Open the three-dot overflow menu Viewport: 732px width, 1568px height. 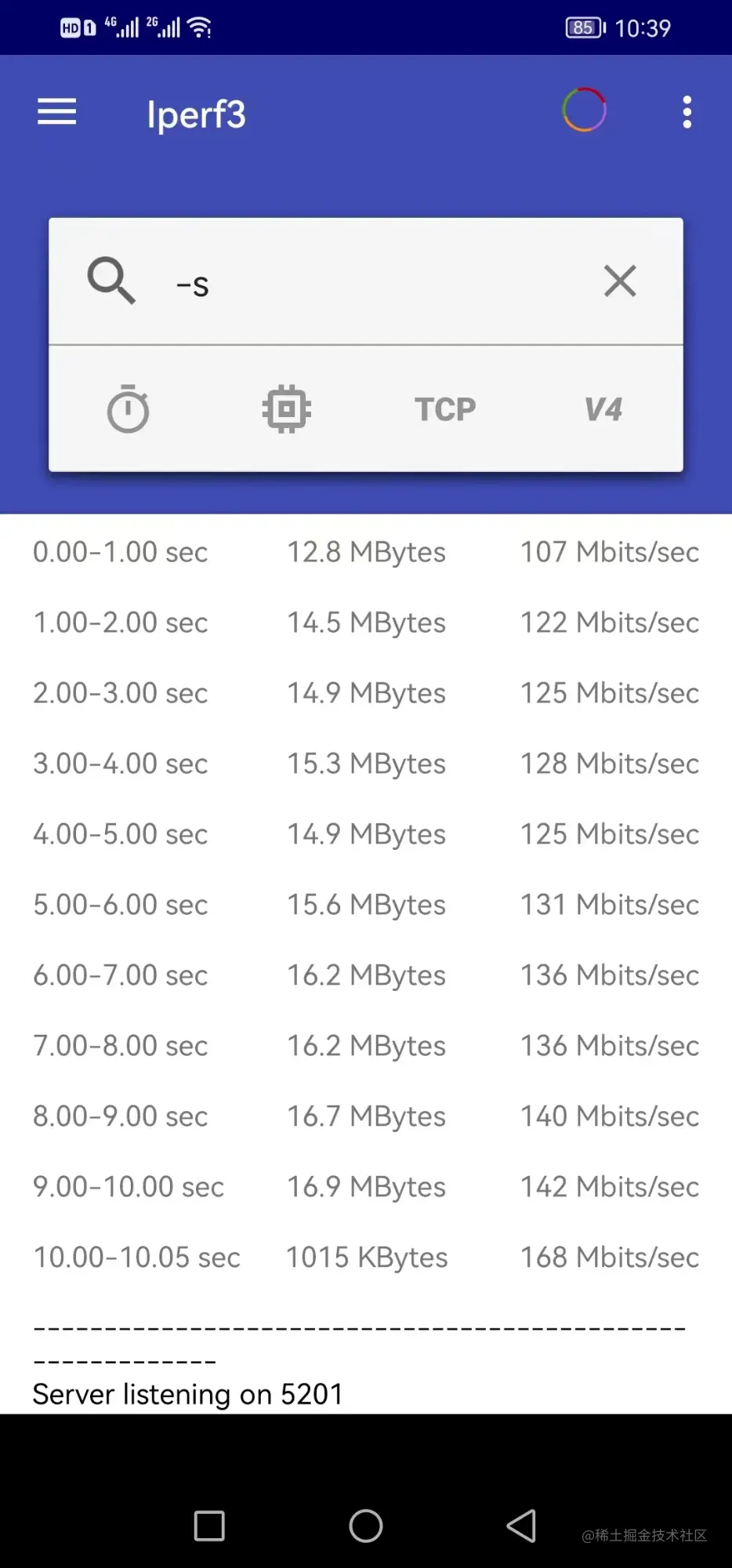point(687,113)
